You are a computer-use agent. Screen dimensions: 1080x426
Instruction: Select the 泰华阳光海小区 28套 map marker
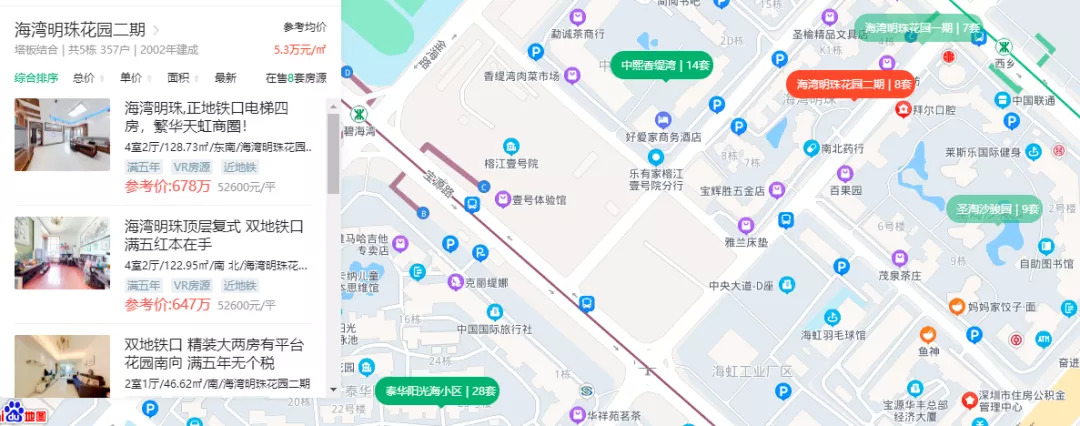pyautogui.click(x=440, y=391)
